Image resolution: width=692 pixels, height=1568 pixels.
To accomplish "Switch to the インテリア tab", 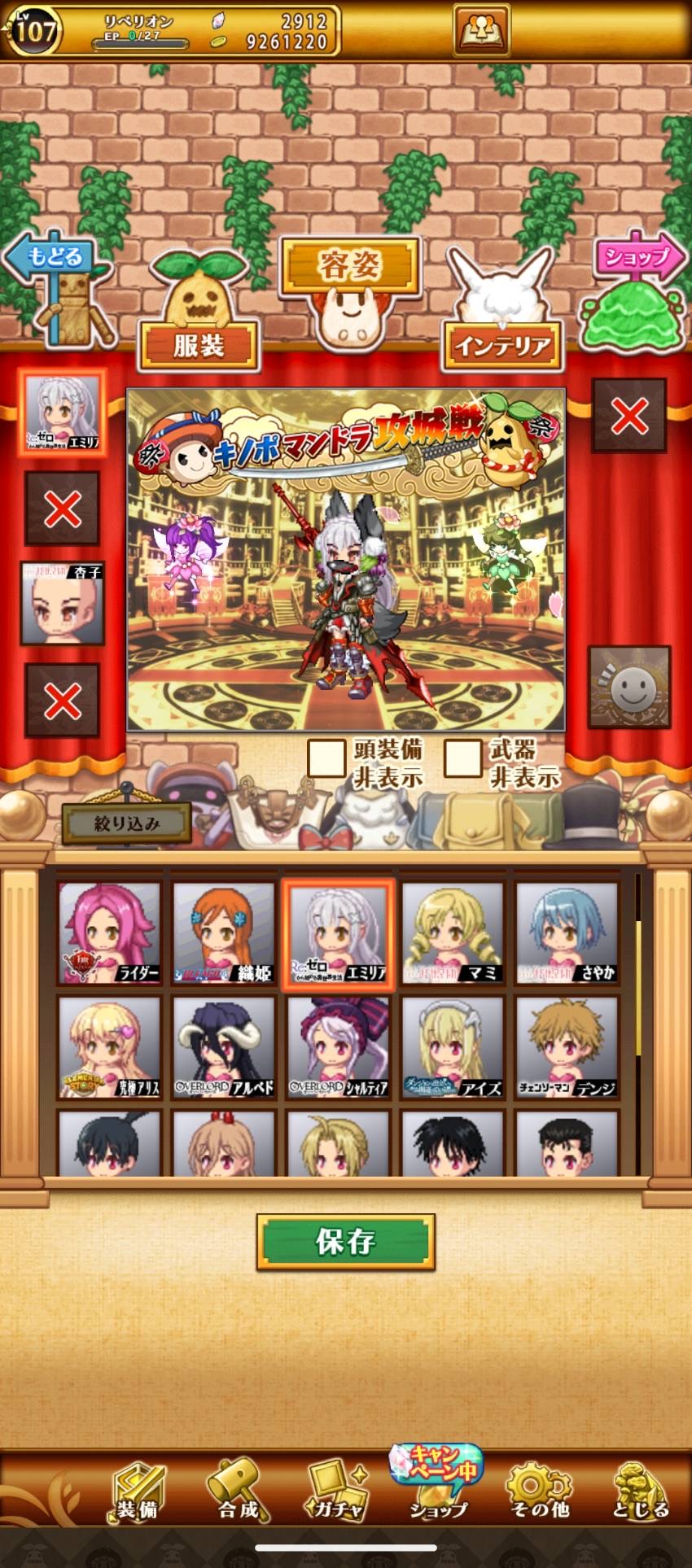I will click(502, 346).
